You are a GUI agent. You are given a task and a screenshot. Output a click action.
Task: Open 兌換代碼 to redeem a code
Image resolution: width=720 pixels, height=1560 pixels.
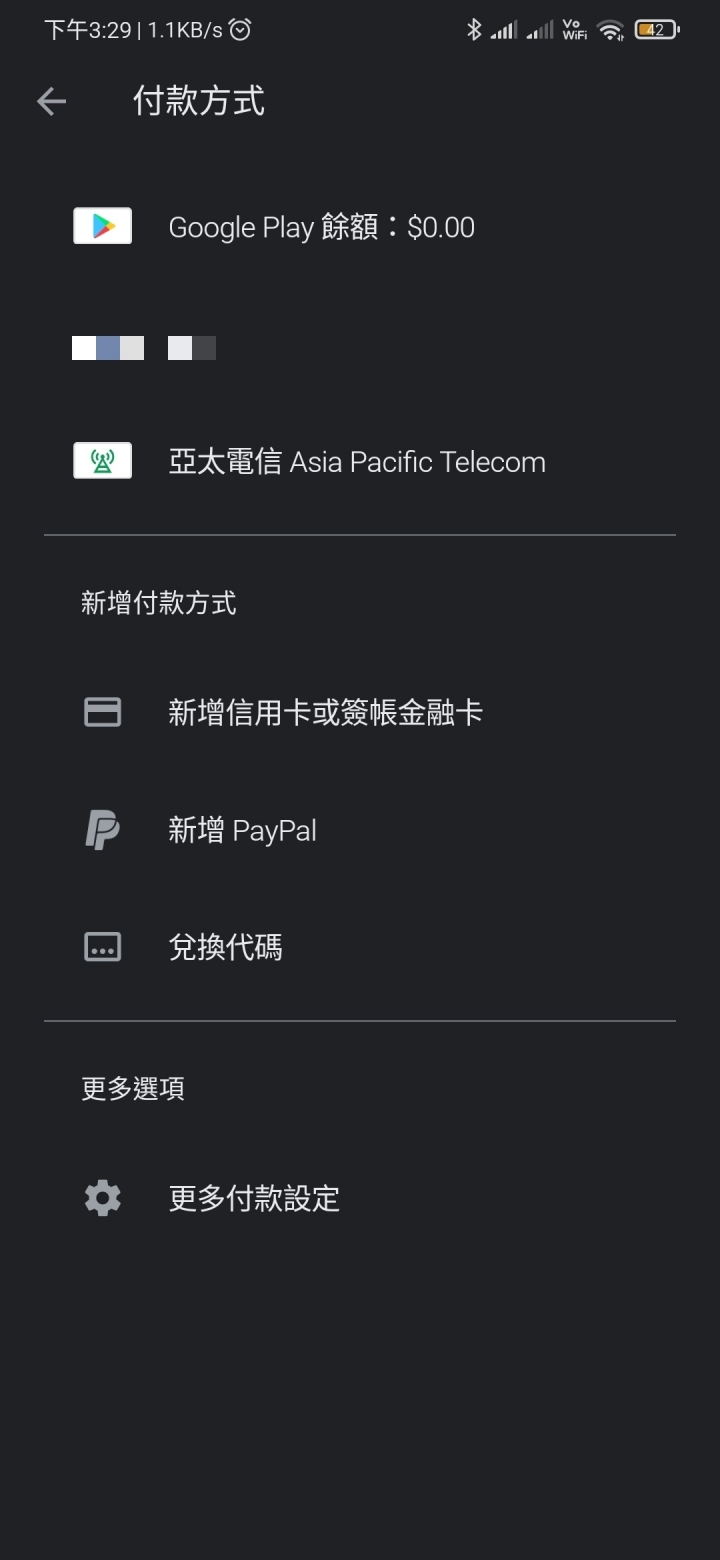pyautogui.click(x=360, y=947)
